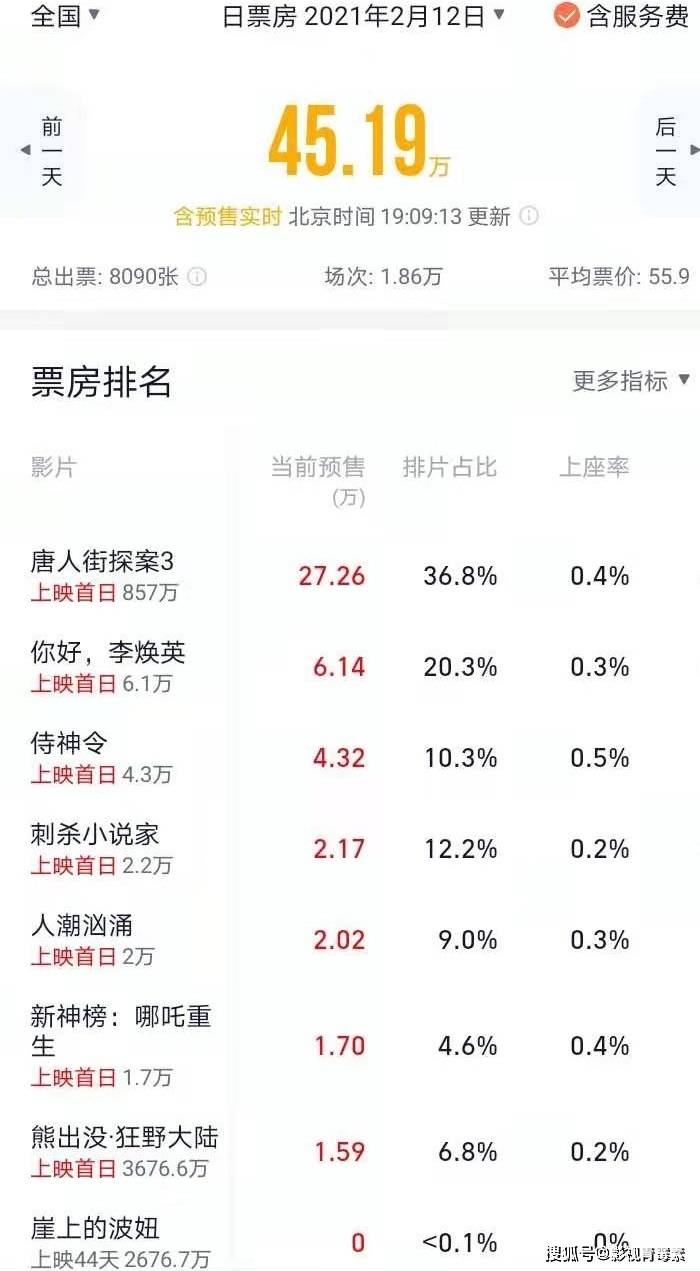
Task: Show info about the 北京时间 update
Action: click(x=529, y=216)
